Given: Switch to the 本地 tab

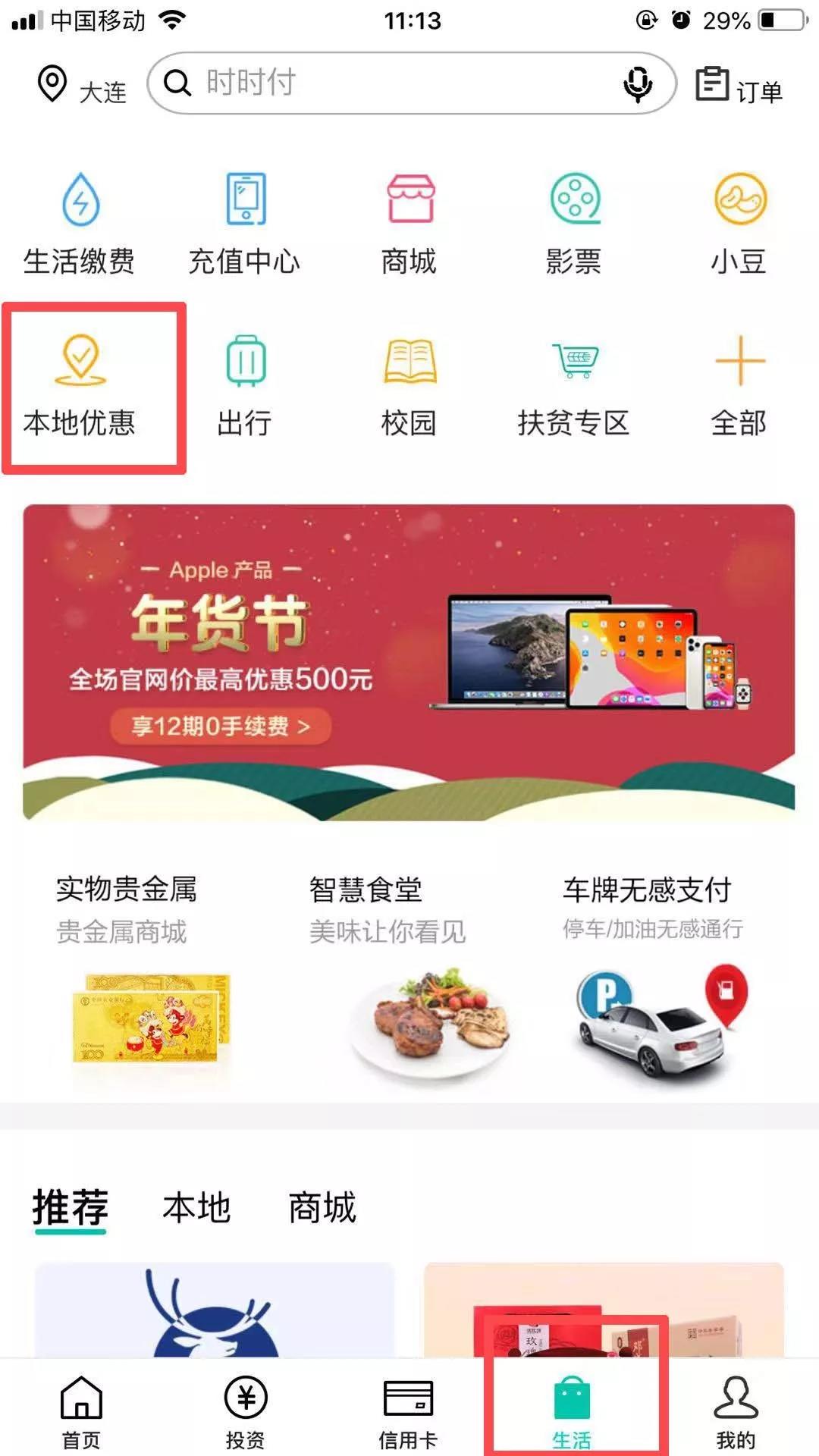Looking at the screenshot, I should point(196,1207).
